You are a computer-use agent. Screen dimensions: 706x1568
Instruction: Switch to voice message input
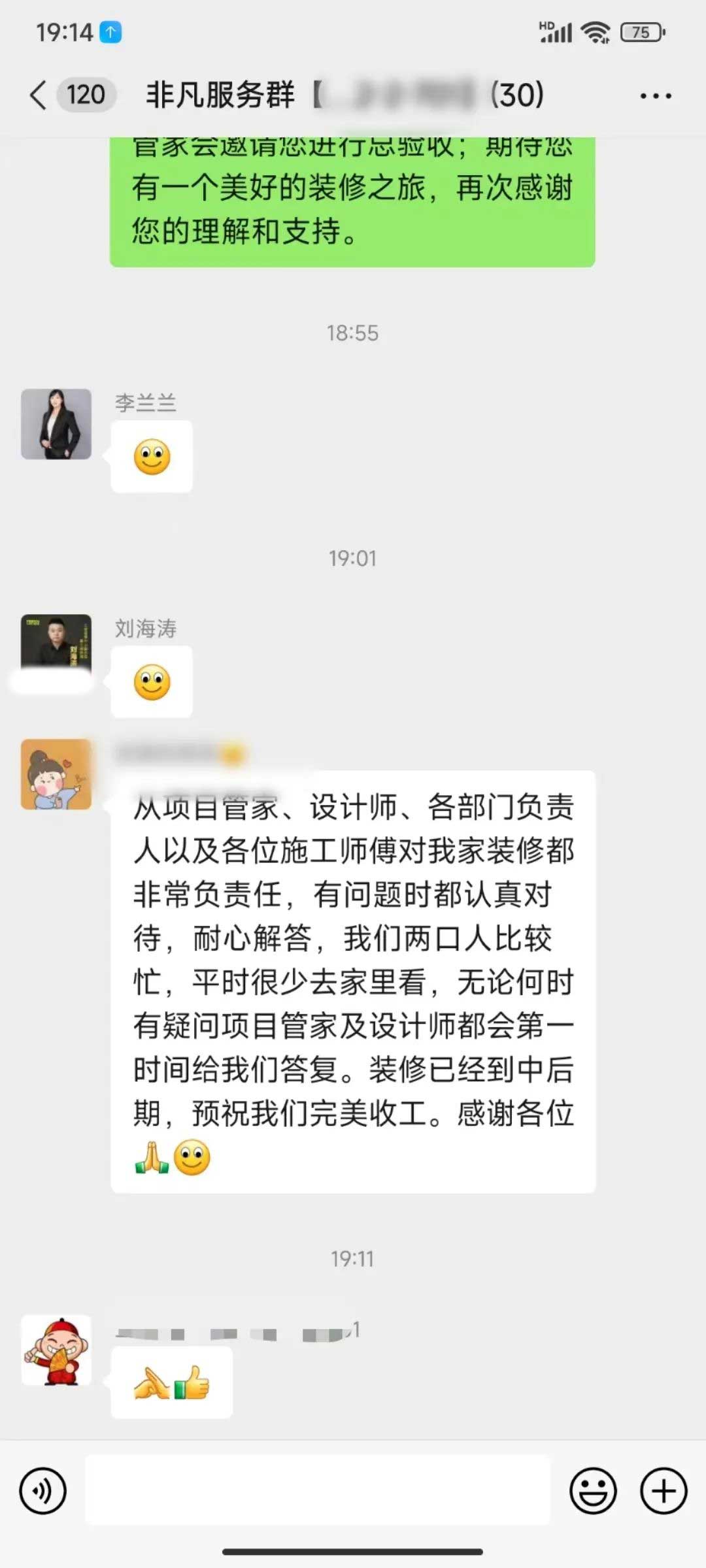pos(43,1491)
